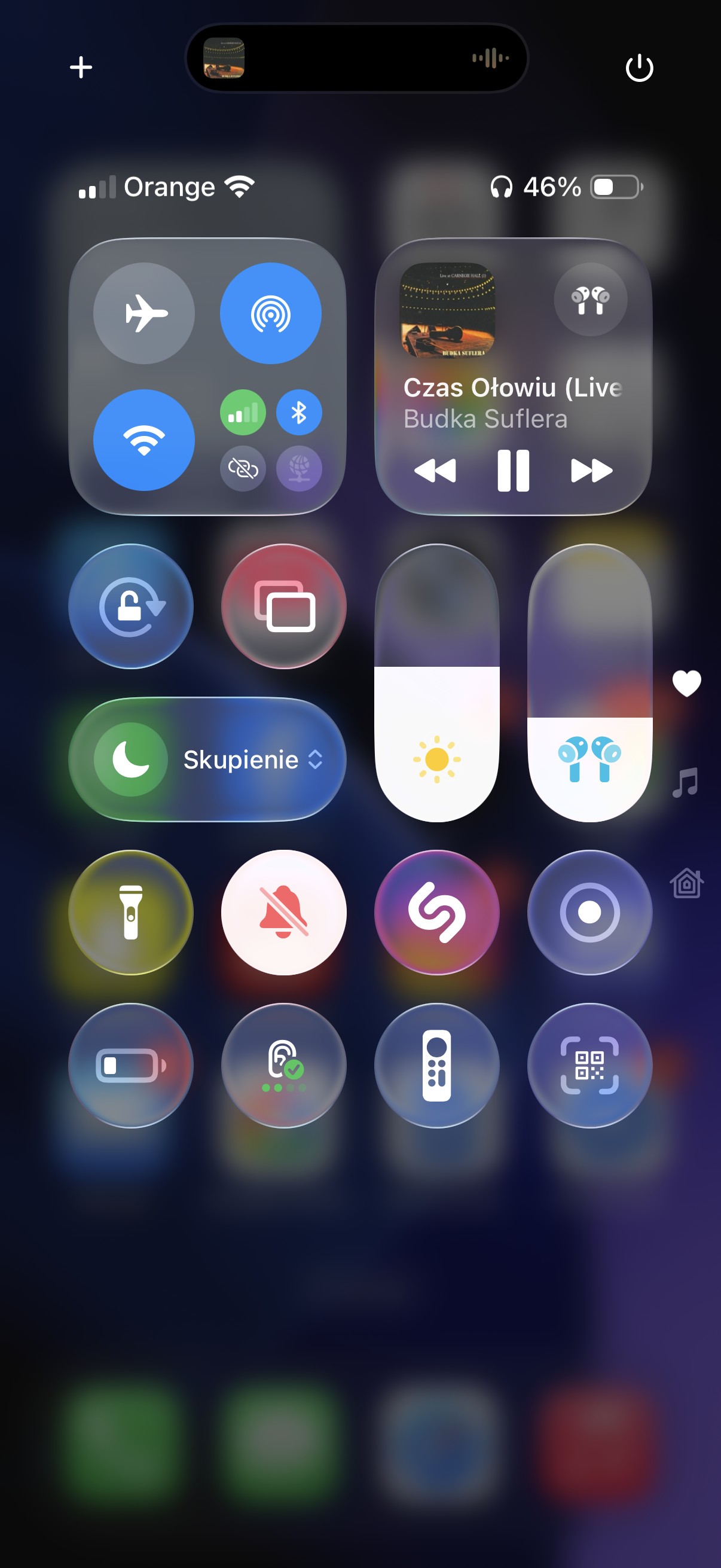Skip to the next track

coord(591,471)
